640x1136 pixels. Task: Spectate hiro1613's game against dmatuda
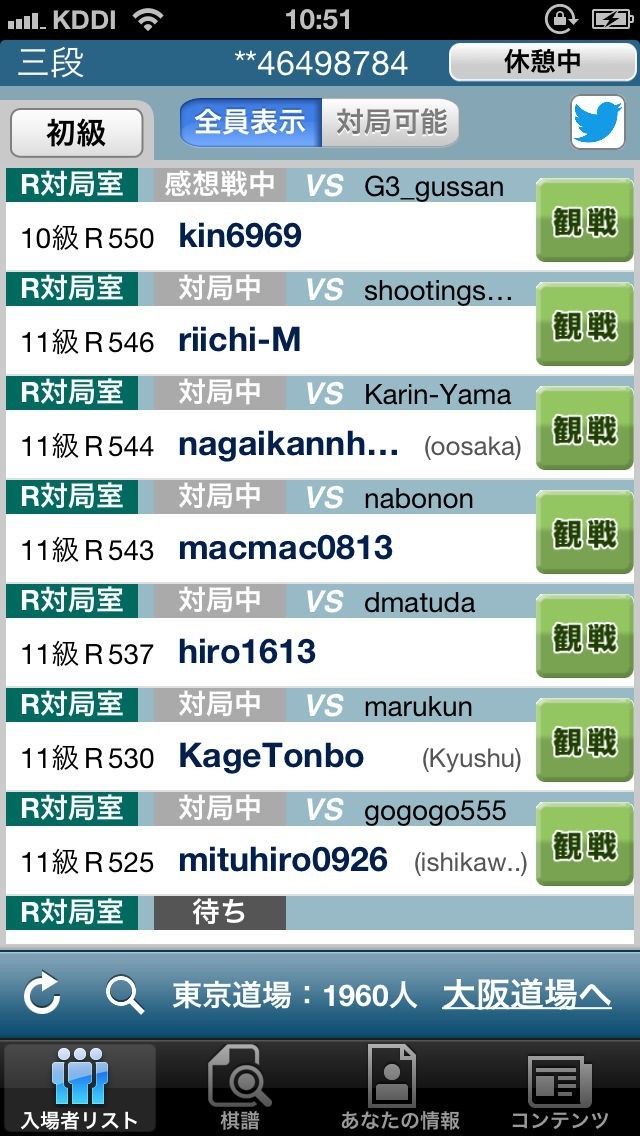(585, 637)
